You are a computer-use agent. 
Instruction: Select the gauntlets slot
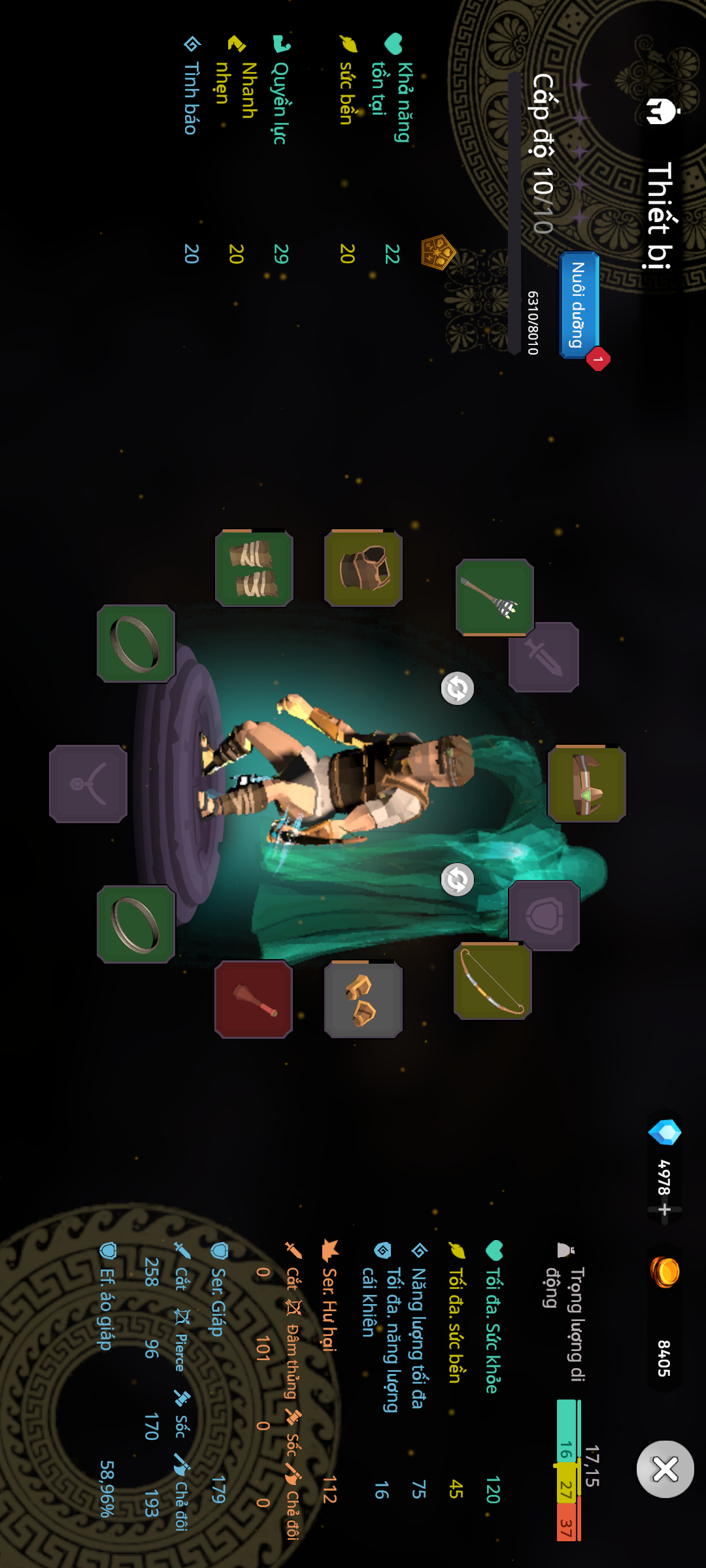(363, 1000)
